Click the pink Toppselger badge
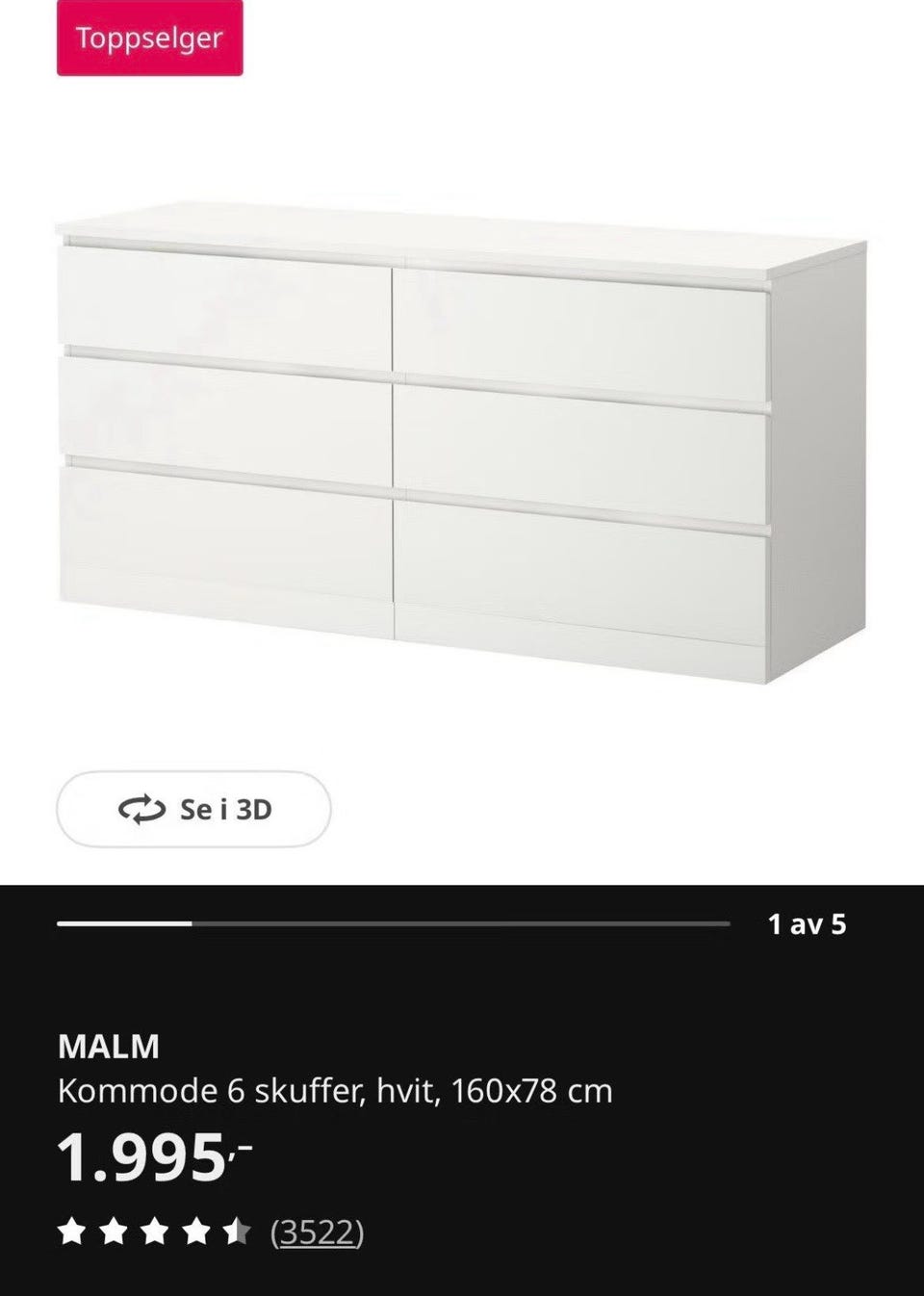Viewport: 924px width, 1296px height. [x=150, y=39]
